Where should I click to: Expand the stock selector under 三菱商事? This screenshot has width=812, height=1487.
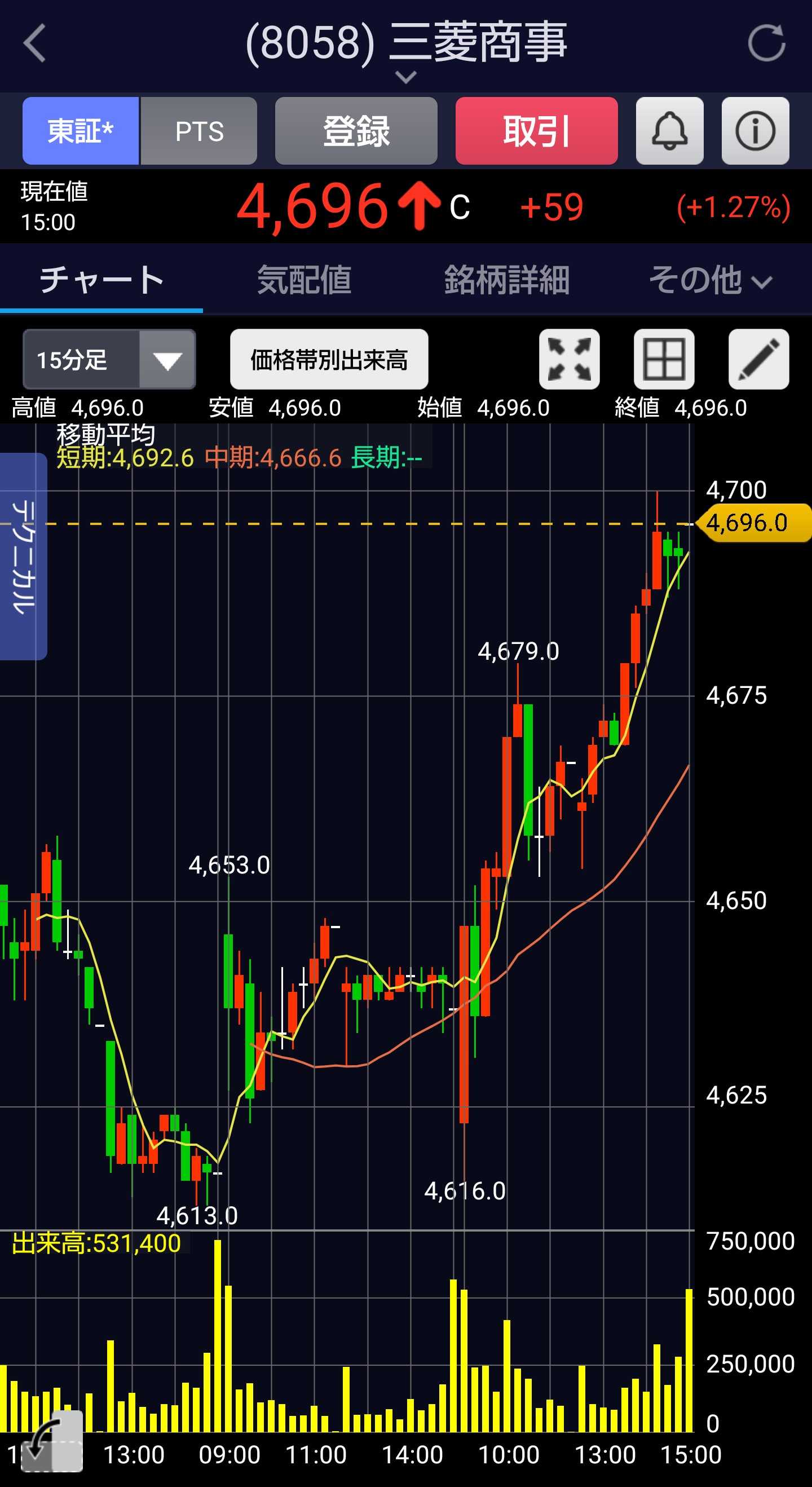[407, 77]
